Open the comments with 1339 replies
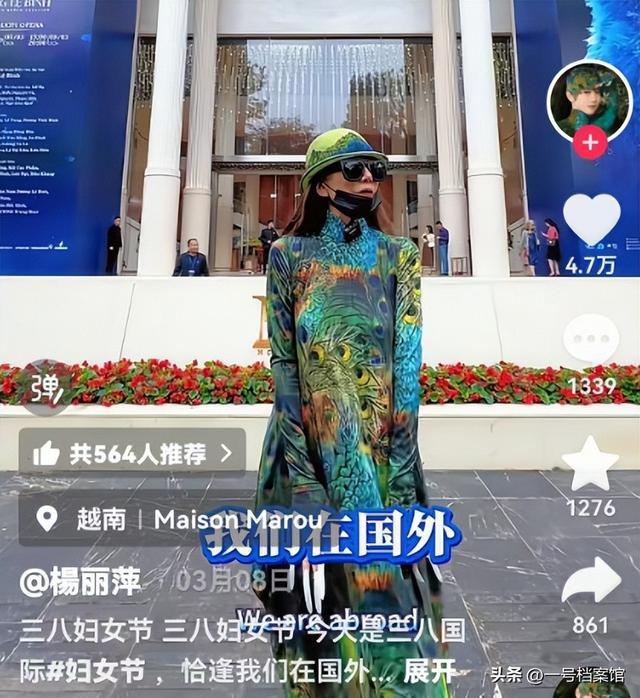Viewport: 640px width, 698px height. click(590, 340)
